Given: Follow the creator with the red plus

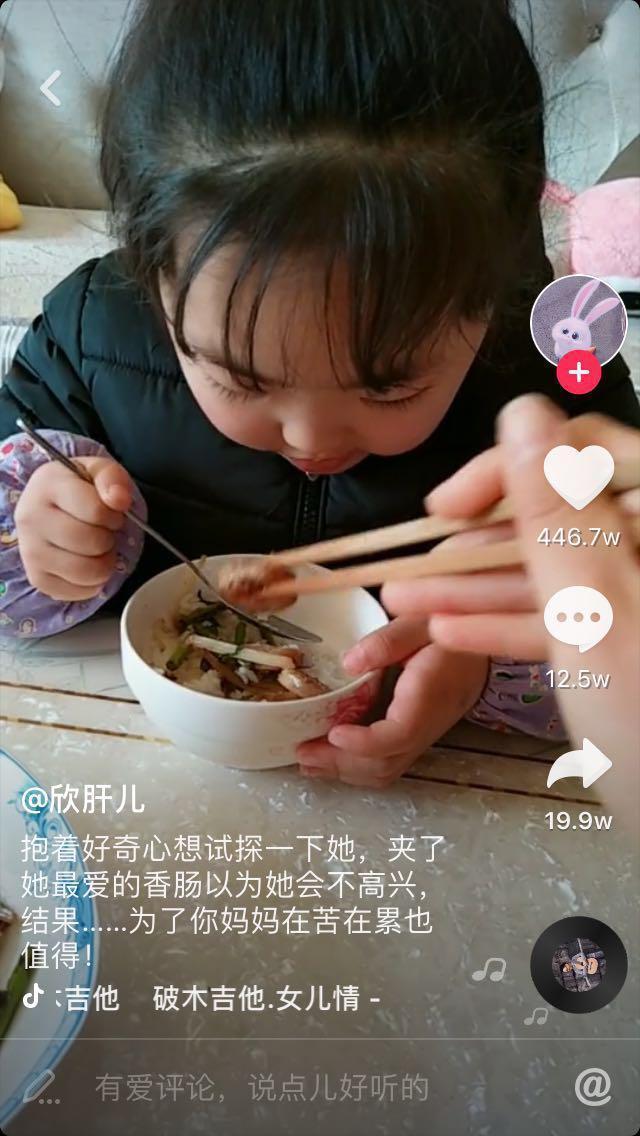Looking at the screenshot, I should 578,374.
